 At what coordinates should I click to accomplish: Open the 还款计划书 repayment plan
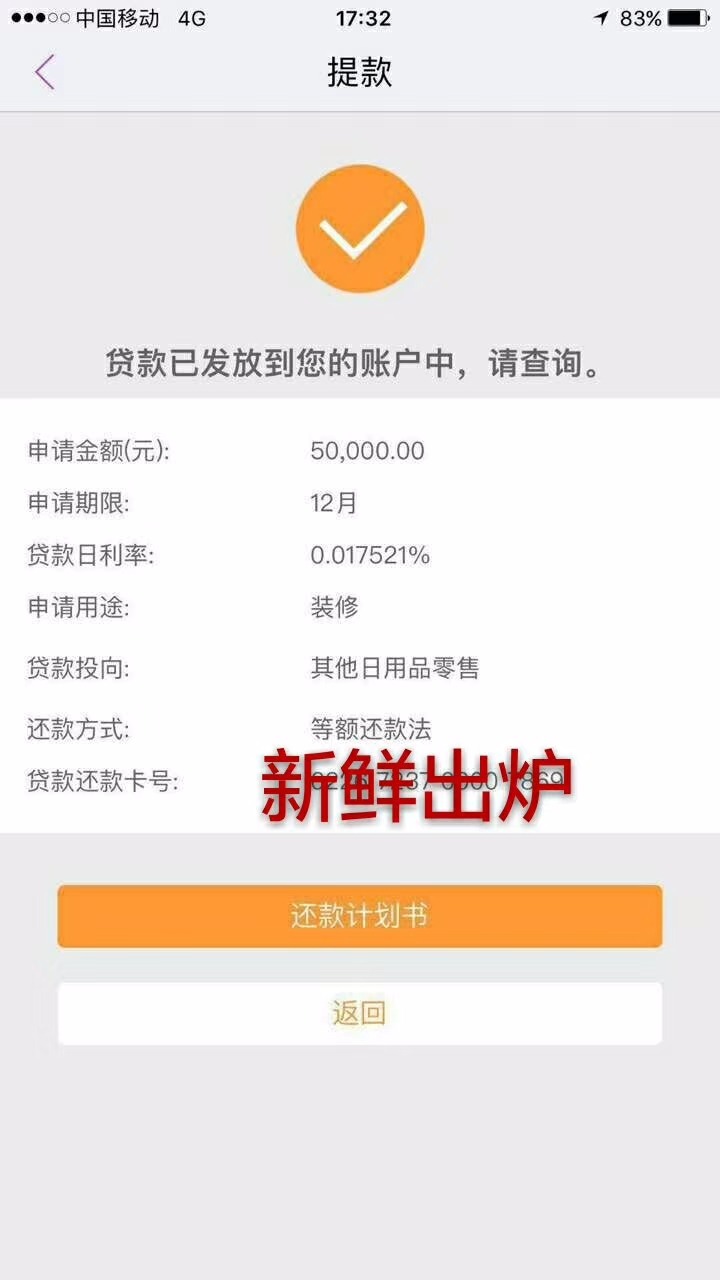(x=359, y=915)
